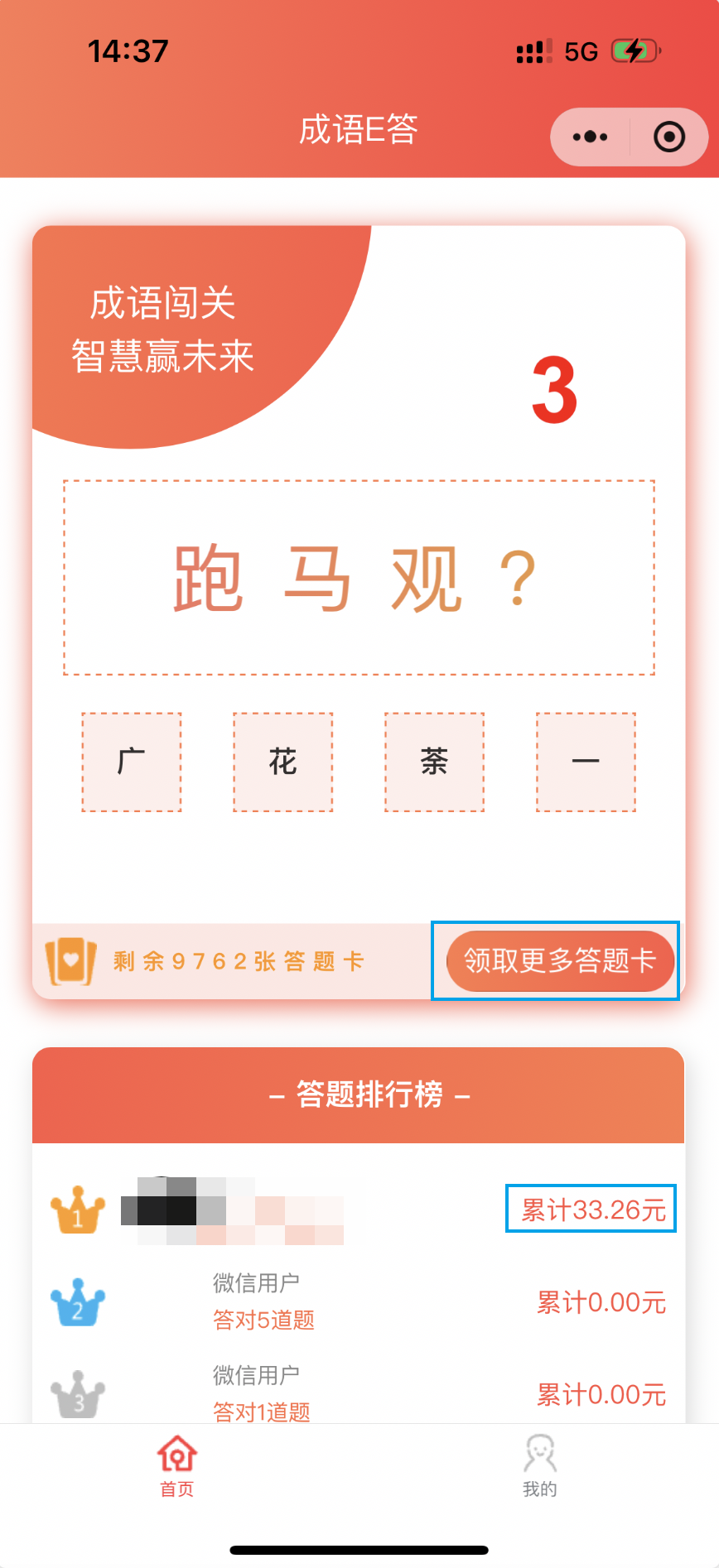Screen dimensions: 719x1568
Task: Tap 领取更多答题卡 to get more cards
Action: pyautogui.click(x=560, y=960)
